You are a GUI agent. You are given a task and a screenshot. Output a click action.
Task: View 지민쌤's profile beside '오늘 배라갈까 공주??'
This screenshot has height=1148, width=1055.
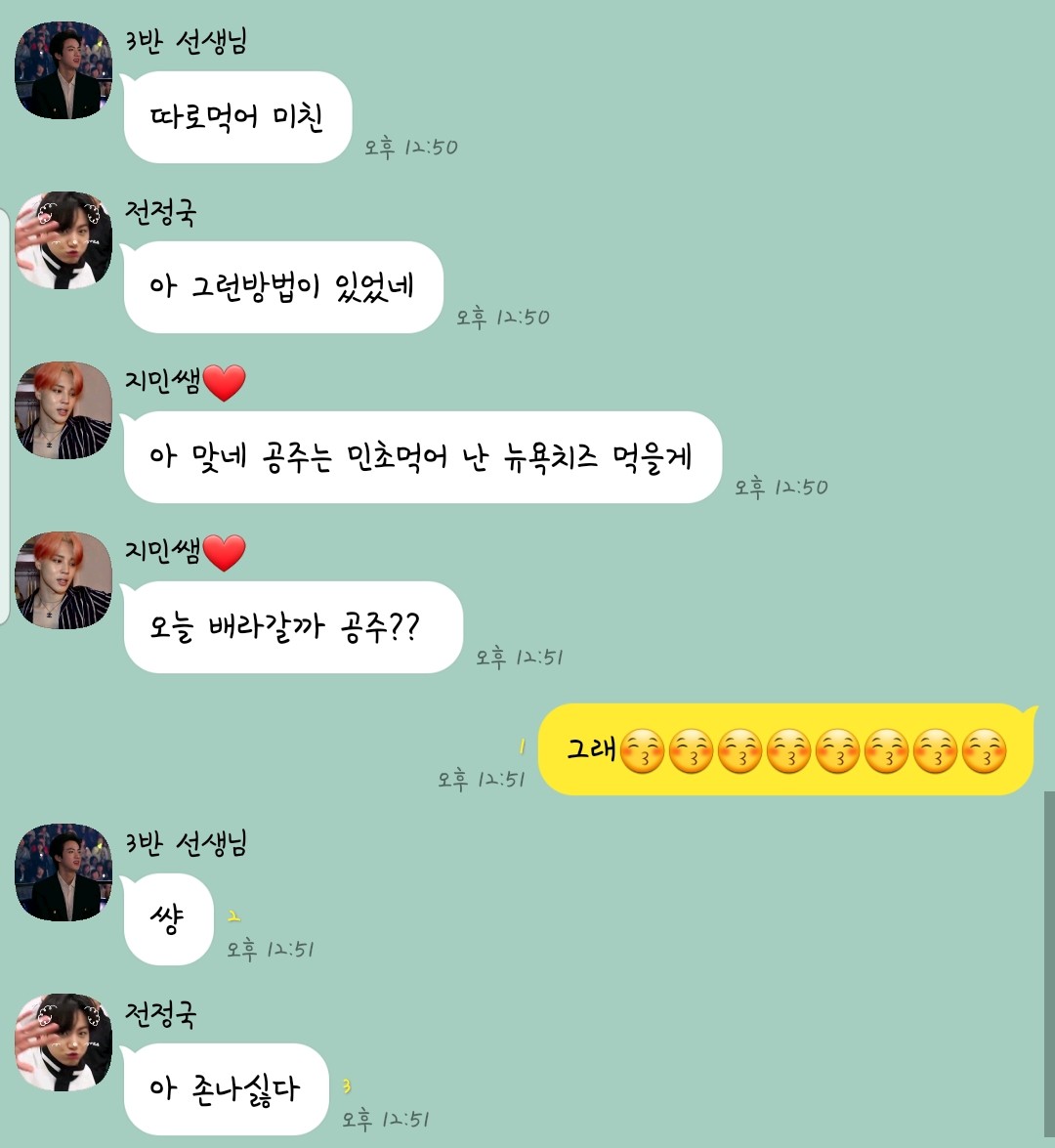(x=63, y=580)
